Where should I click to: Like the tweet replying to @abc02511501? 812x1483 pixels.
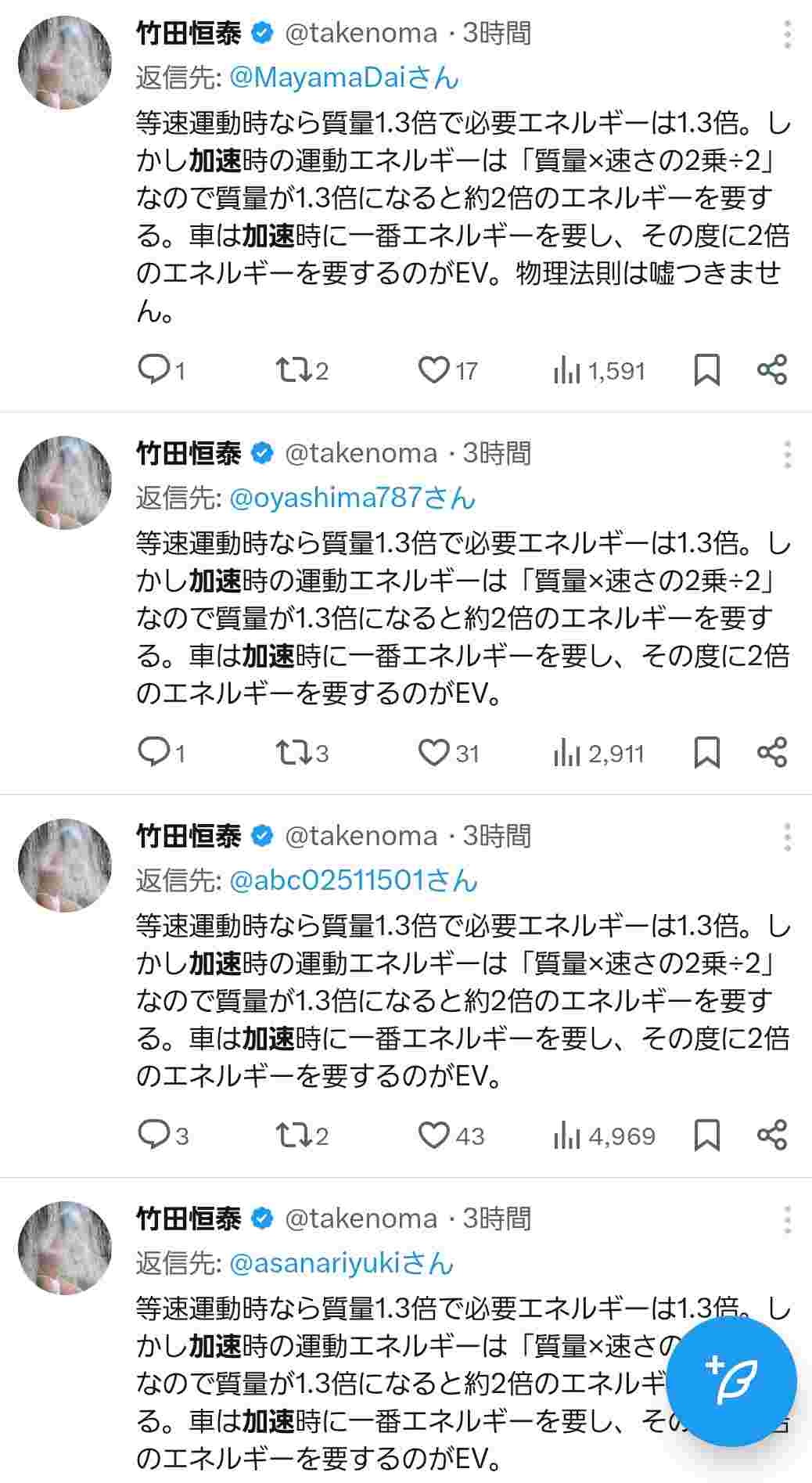pyautogui.click(x=433, y=1136)
